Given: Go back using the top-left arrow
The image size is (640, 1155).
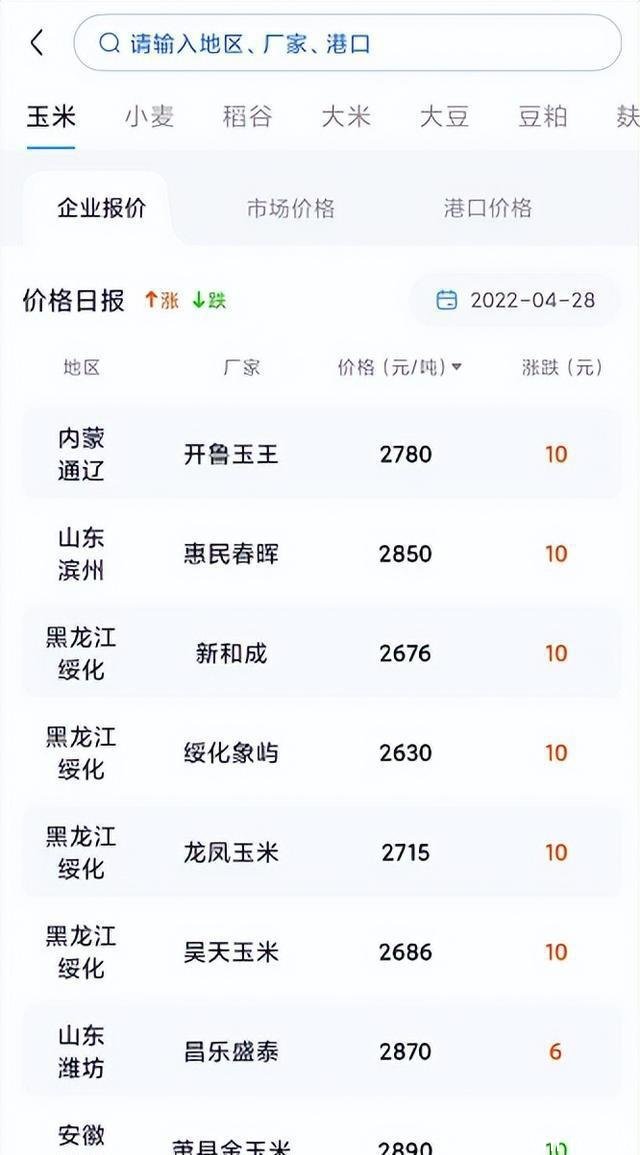Looking at the screenshot, I should click(x=38, y=43).
